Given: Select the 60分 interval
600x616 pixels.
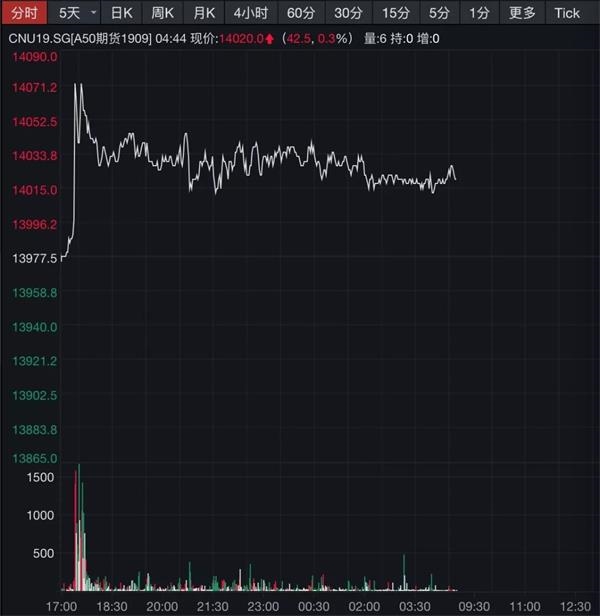Looking at the screenshot, I should [x=300, y=13].
